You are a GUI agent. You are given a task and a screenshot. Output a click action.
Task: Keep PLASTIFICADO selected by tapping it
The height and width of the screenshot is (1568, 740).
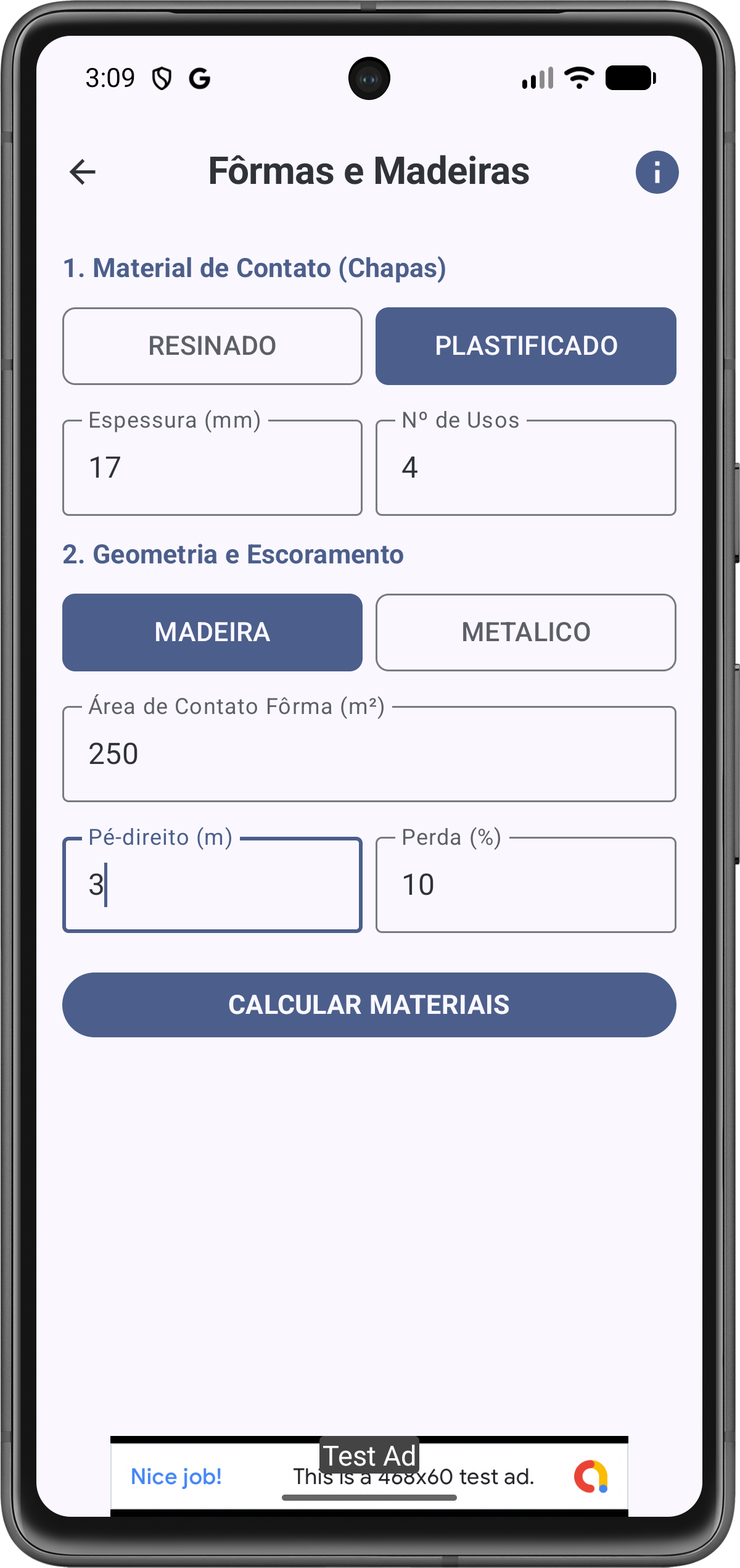(x=525, y=346)
